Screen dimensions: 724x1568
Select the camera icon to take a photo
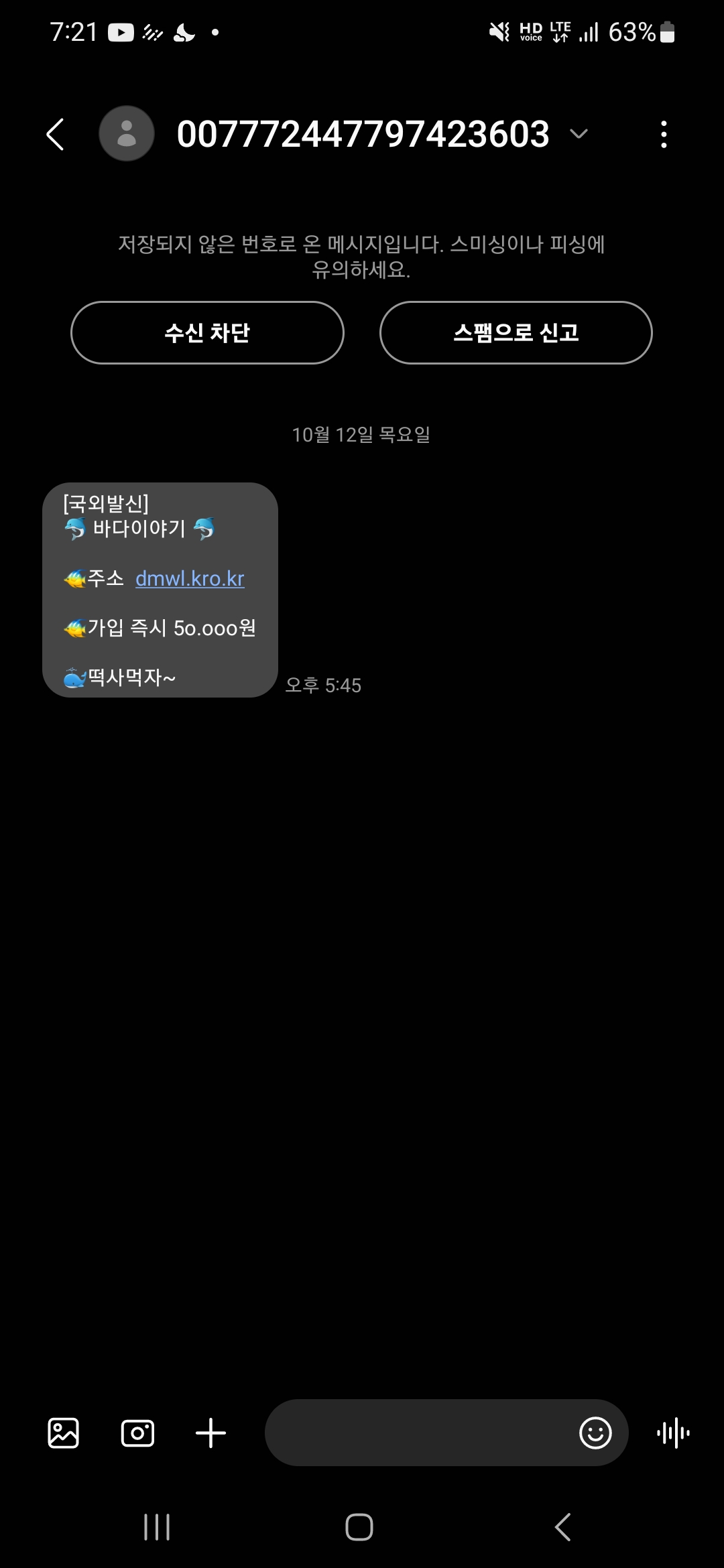137,1432
